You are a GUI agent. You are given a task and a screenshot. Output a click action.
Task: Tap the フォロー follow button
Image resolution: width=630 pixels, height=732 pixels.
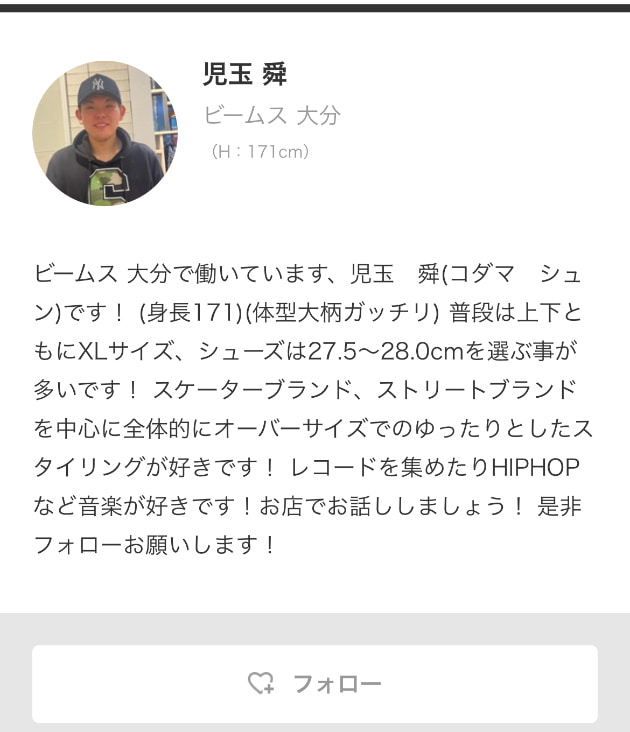[315, 684]
